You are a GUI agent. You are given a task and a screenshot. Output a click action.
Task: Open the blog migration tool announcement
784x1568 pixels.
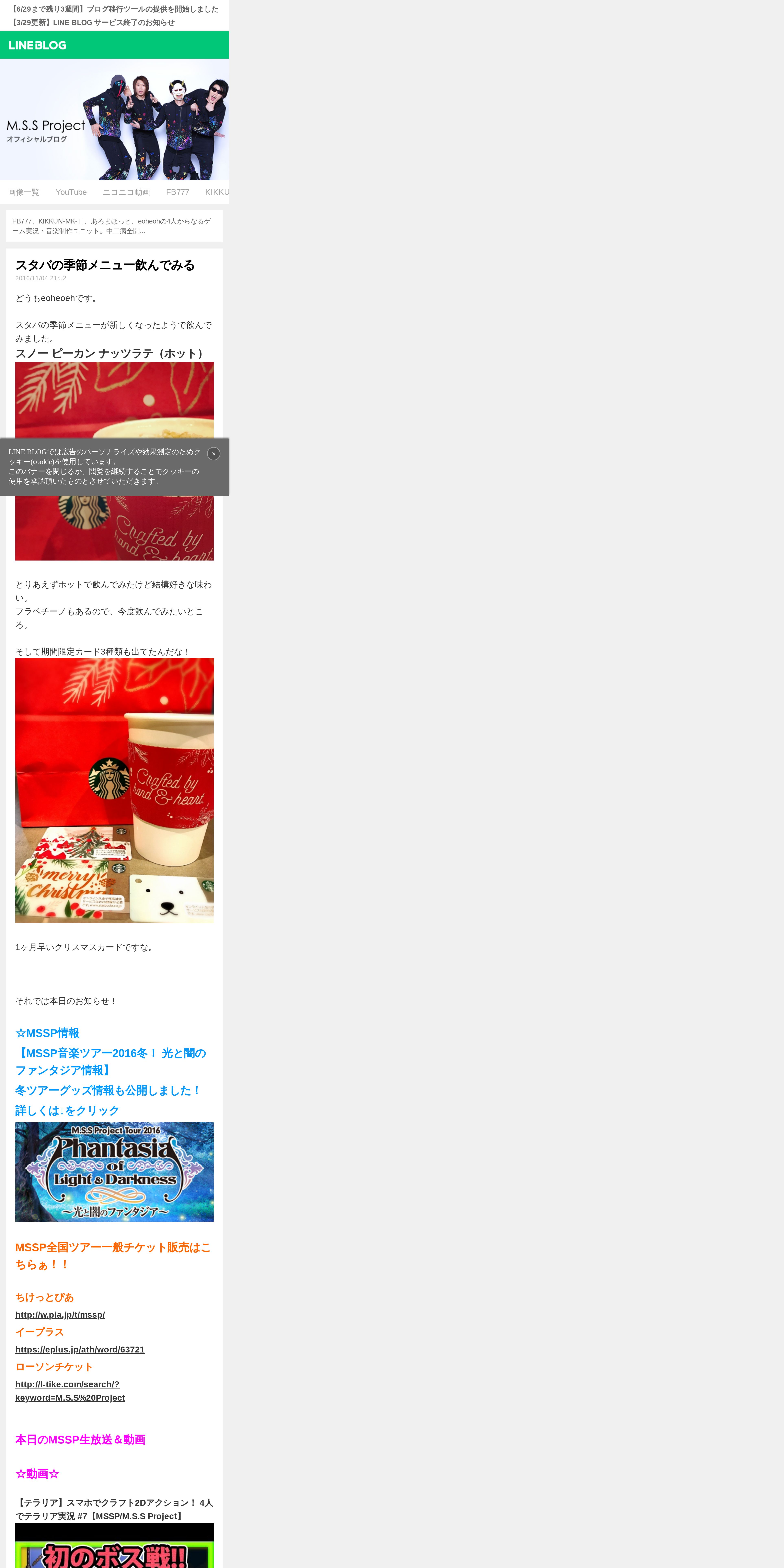tap(114, 9)
